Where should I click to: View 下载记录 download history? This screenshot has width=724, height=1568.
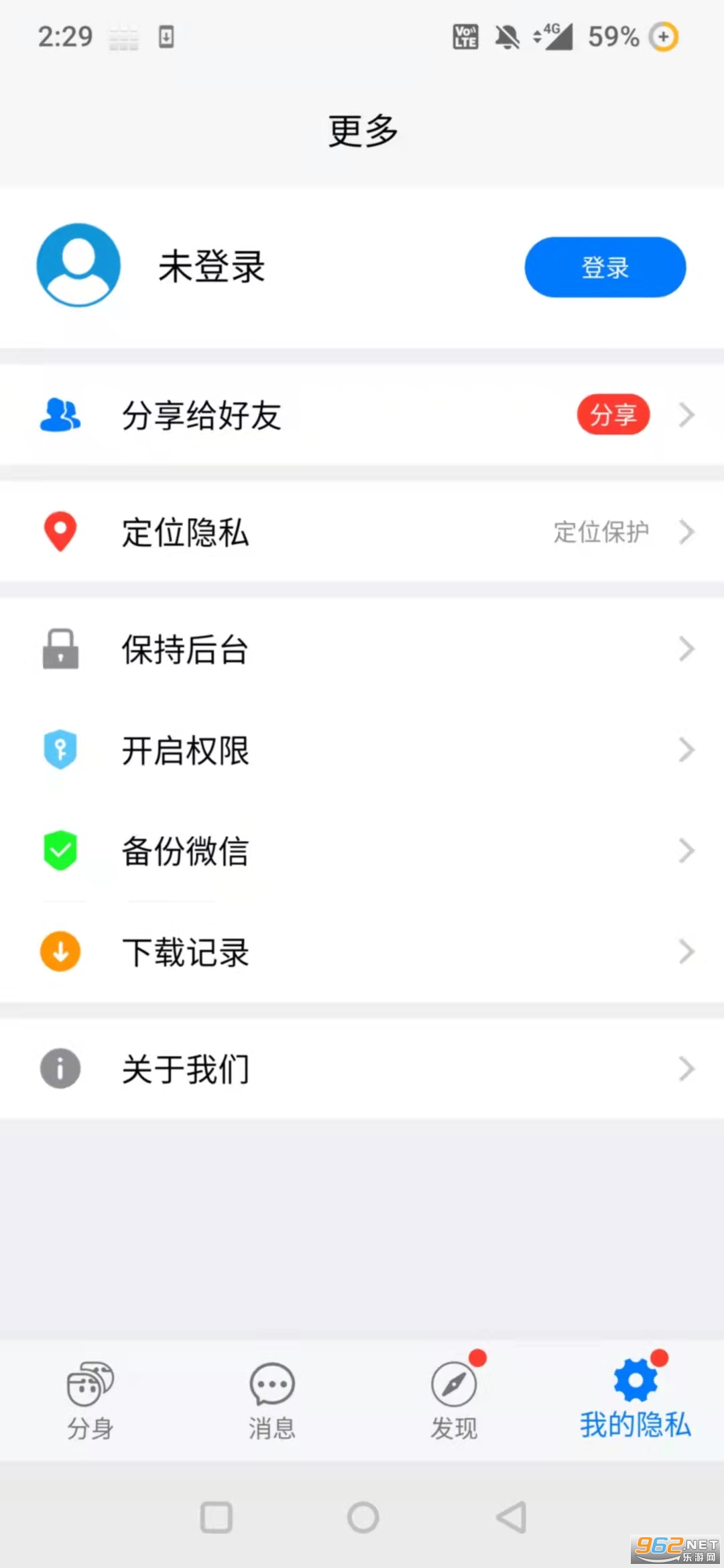click(x=362, y=952)
